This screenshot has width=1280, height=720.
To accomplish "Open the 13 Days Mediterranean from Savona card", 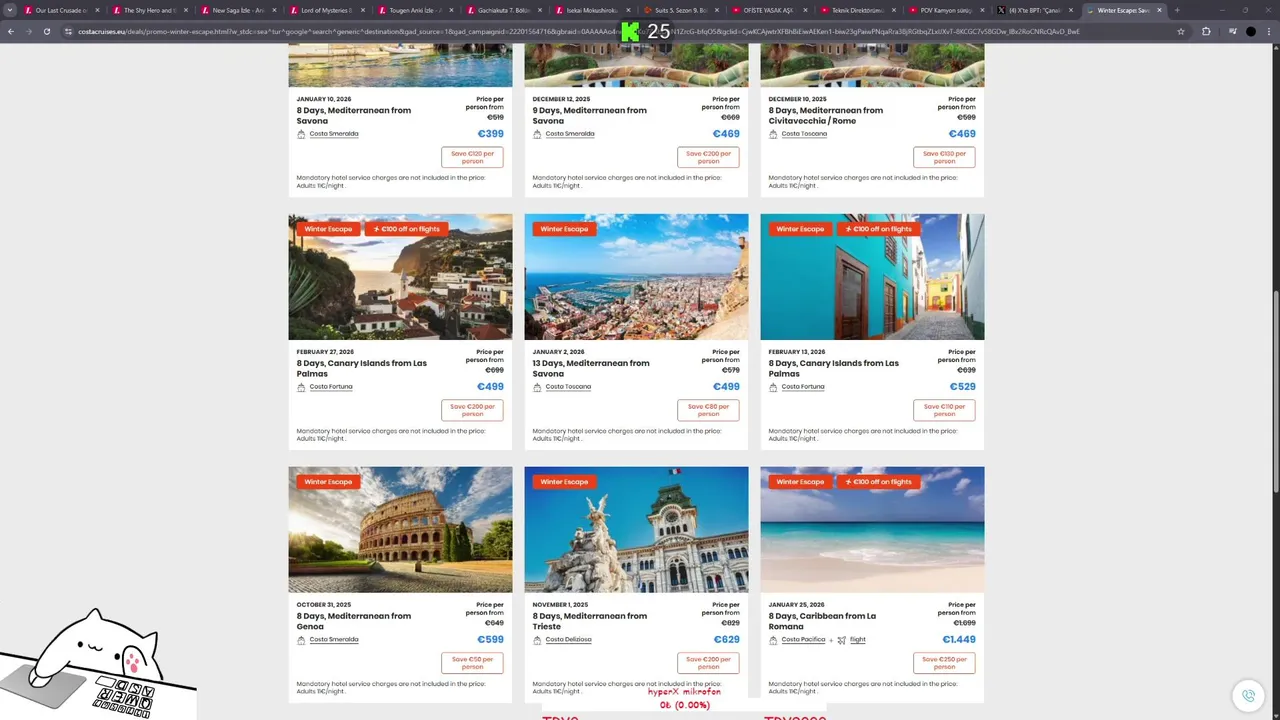I will click(636, 277).
